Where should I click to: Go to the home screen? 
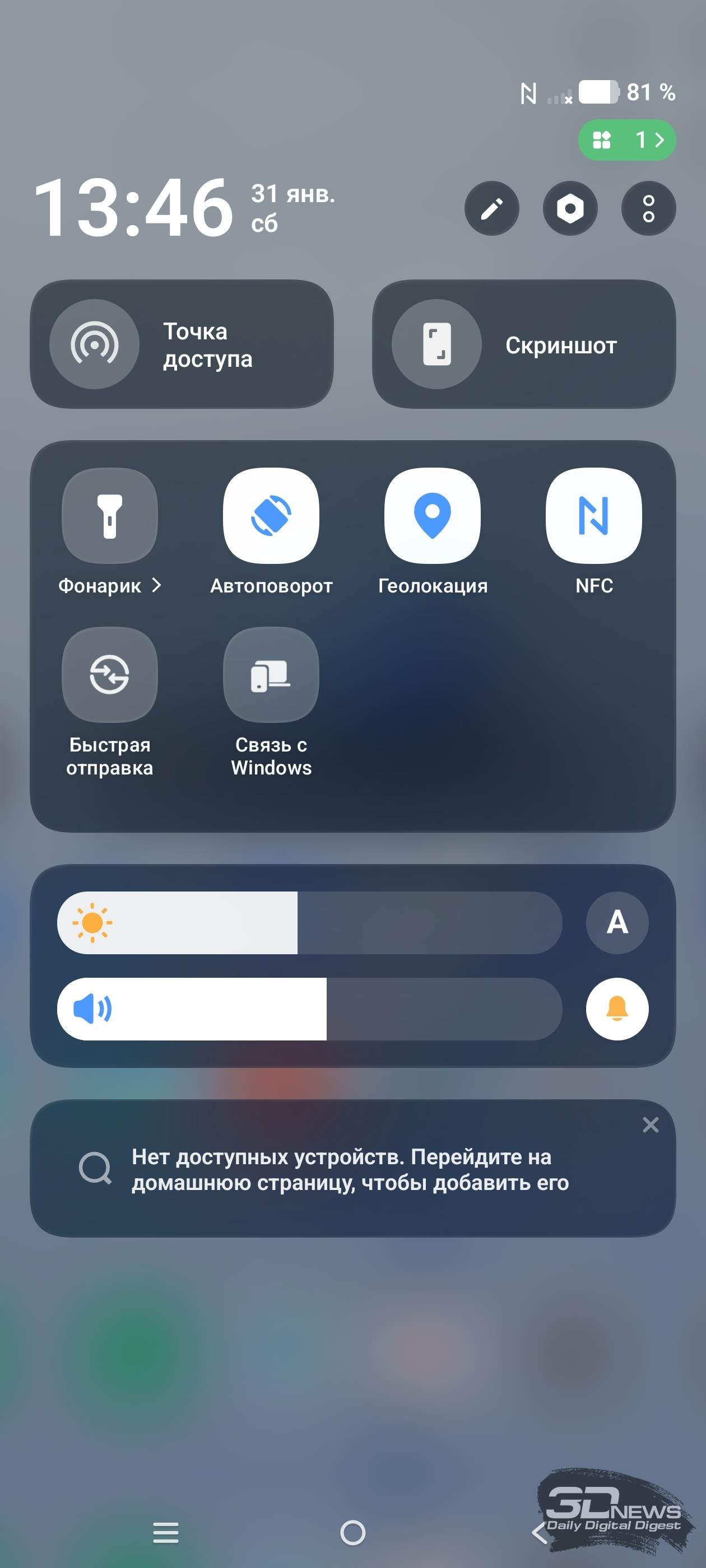coord(352,1533)
